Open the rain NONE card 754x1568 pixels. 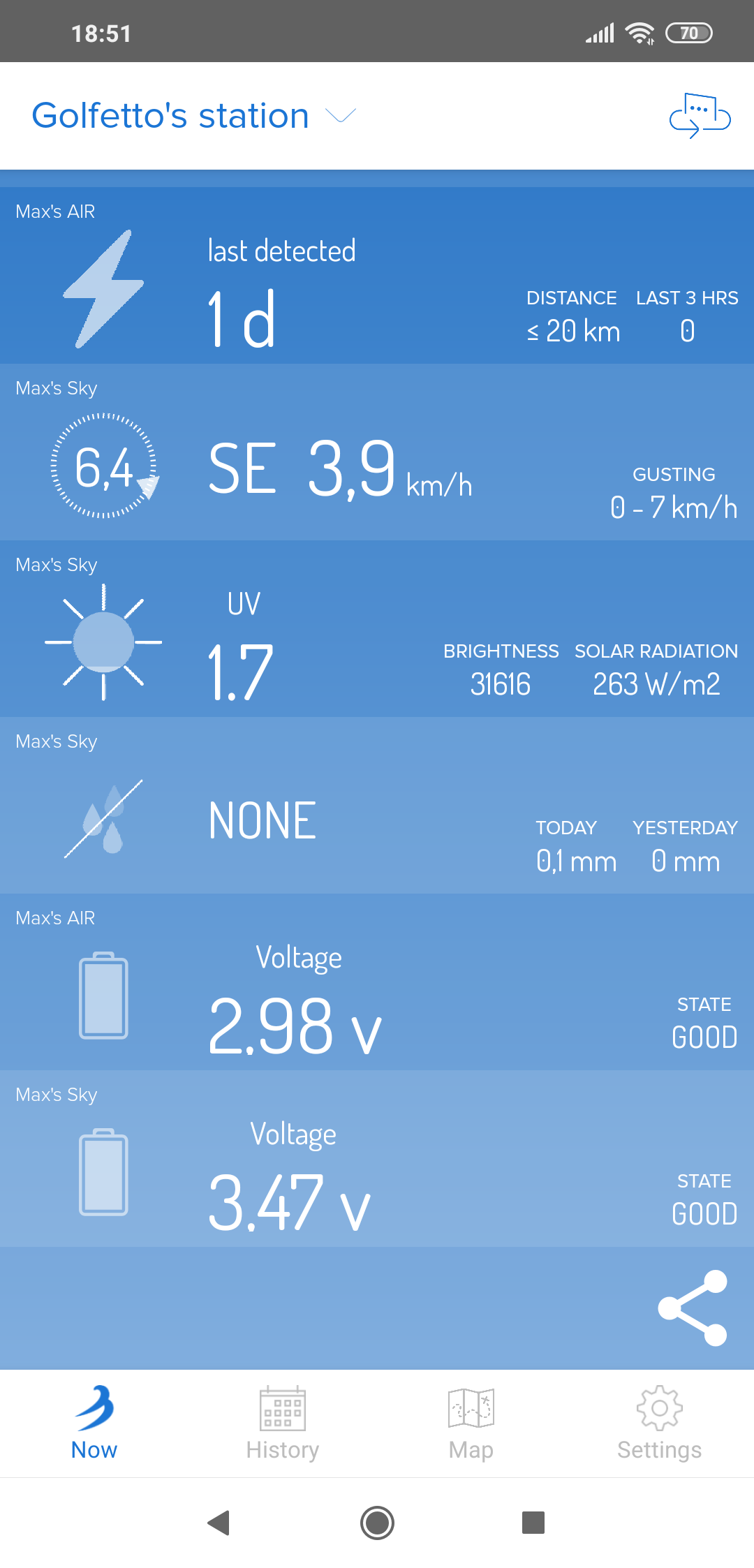pyautogui.click(x=377, y=805)
